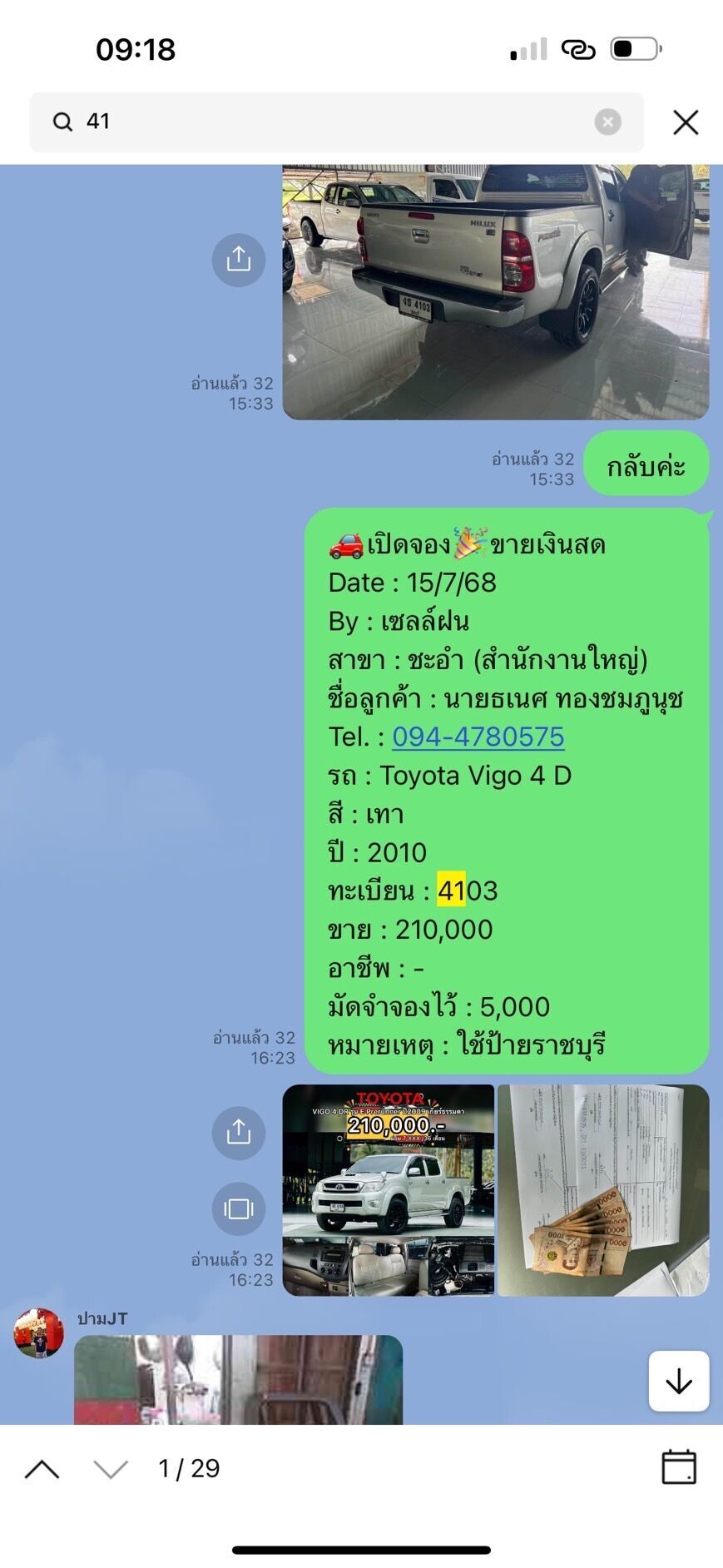Open the Toyota Vigo 210,000 ad image
Viewport: 723px width, 1568px height.
point(389,1190)
